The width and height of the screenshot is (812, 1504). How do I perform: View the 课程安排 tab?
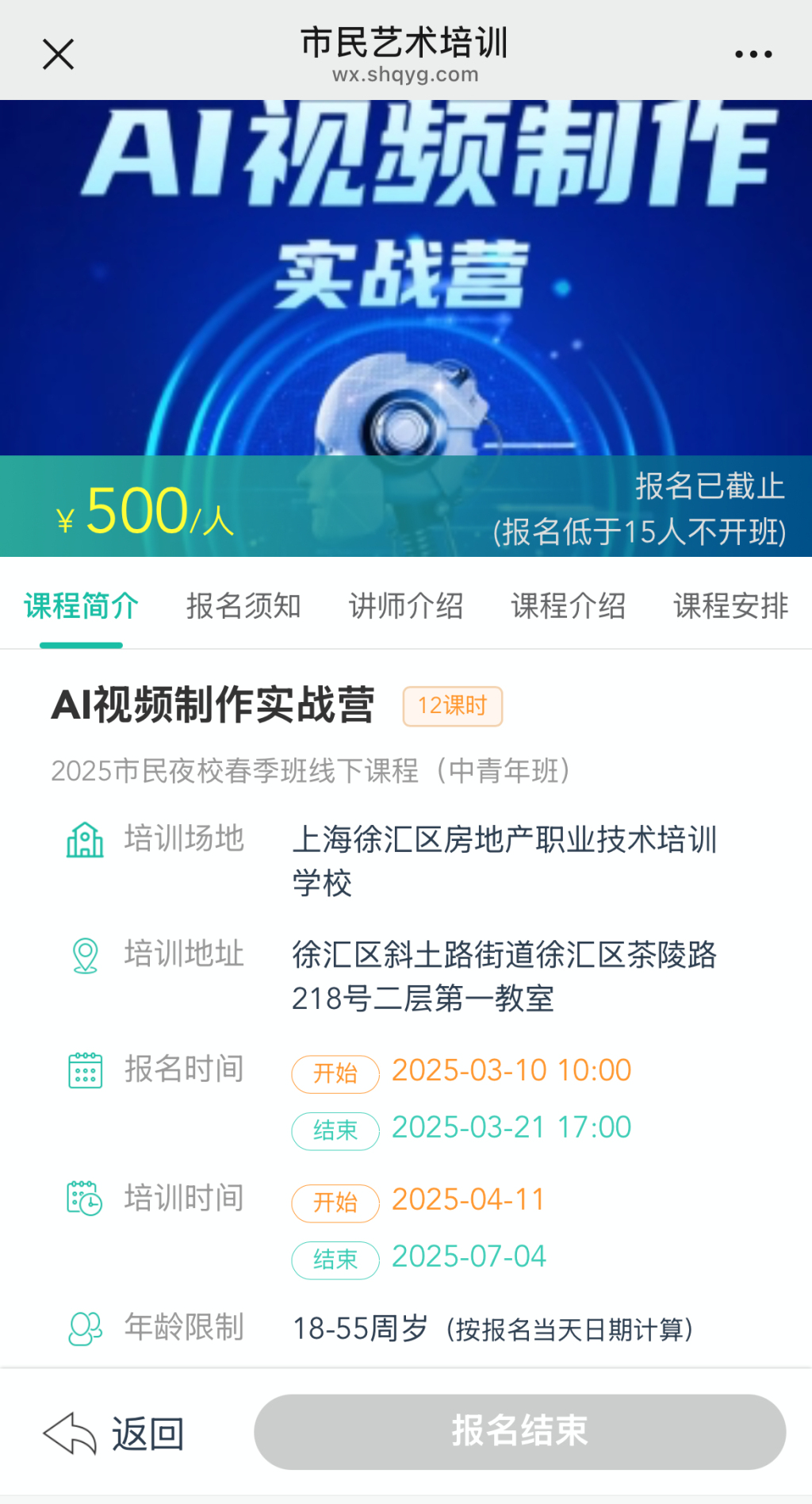pyautogui.click(x=730, y=606)
